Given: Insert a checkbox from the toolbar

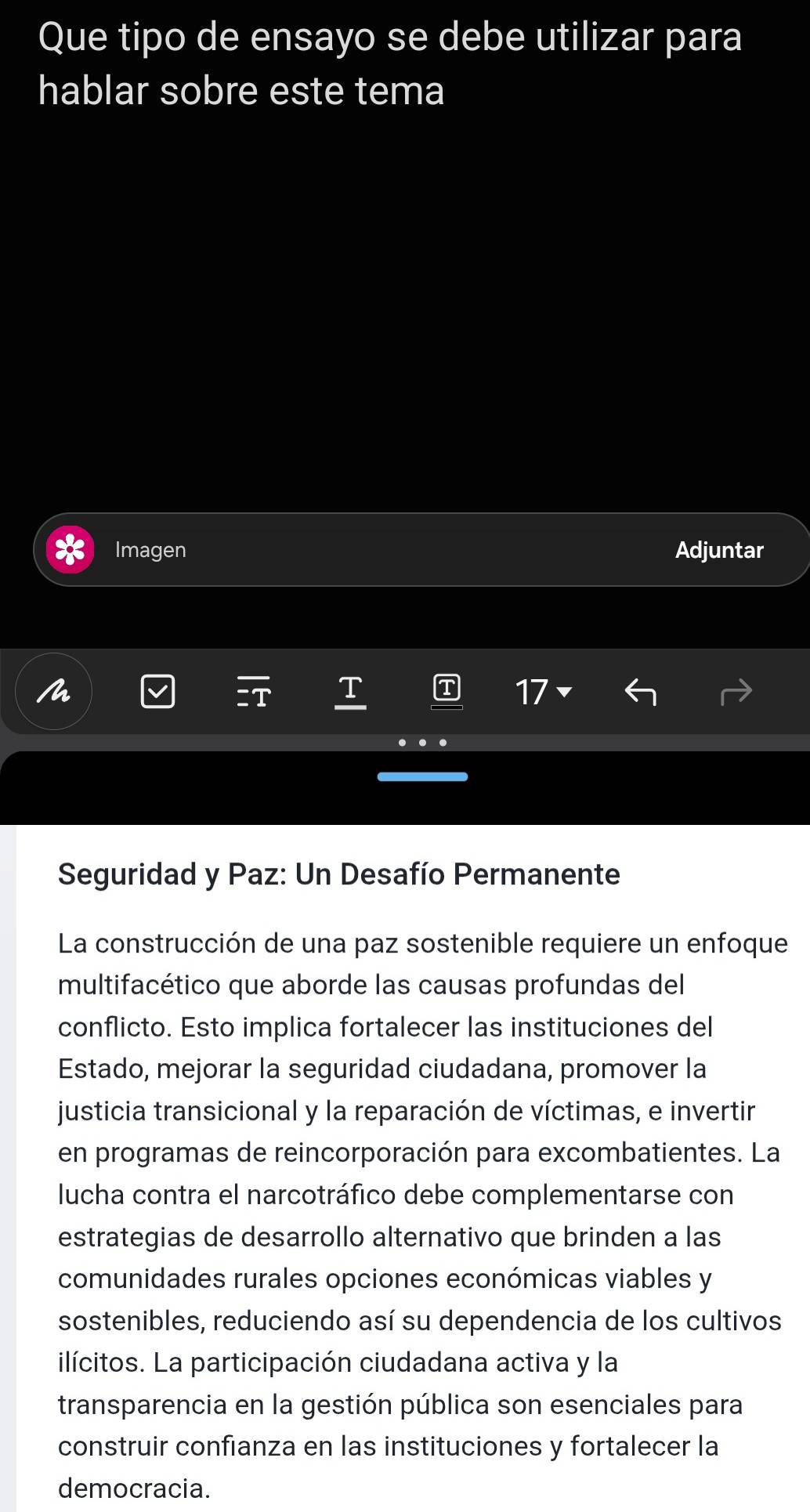Looking at the screenshot, I should coord(157,692).
